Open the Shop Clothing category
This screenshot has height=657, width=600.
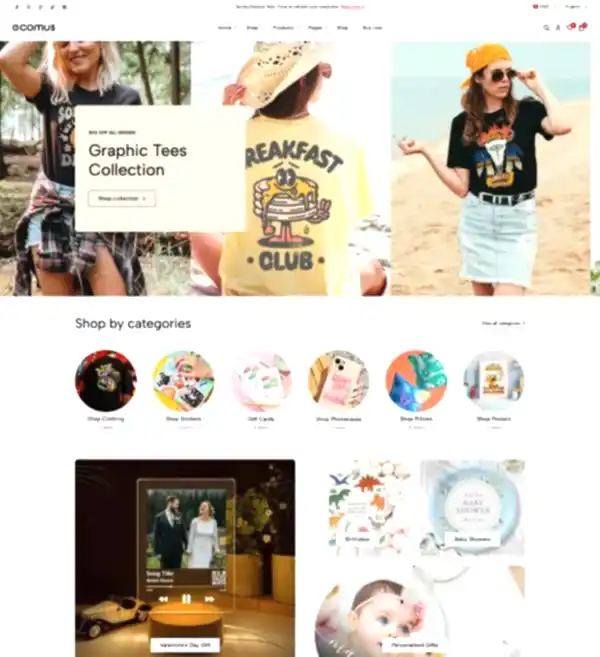[x=105, y=381]
